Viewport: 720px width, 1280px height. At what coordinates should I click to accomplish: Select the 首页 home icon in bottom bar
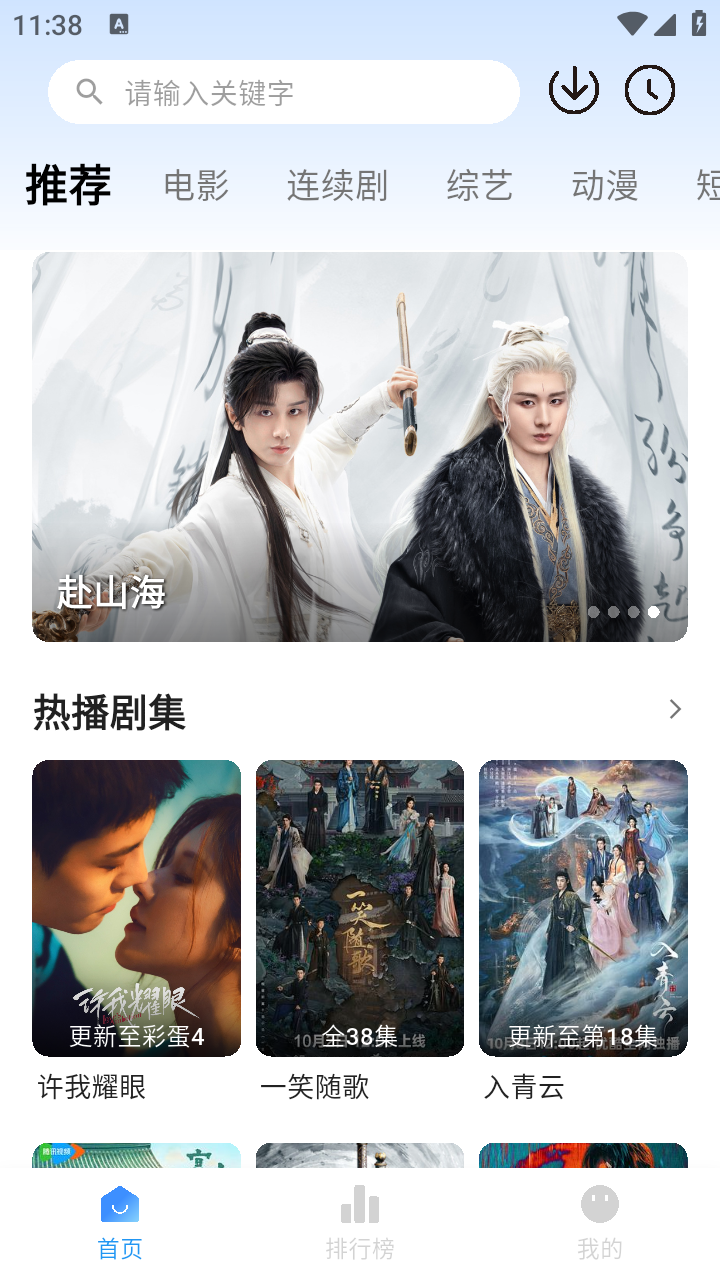tap(120, 1205)
